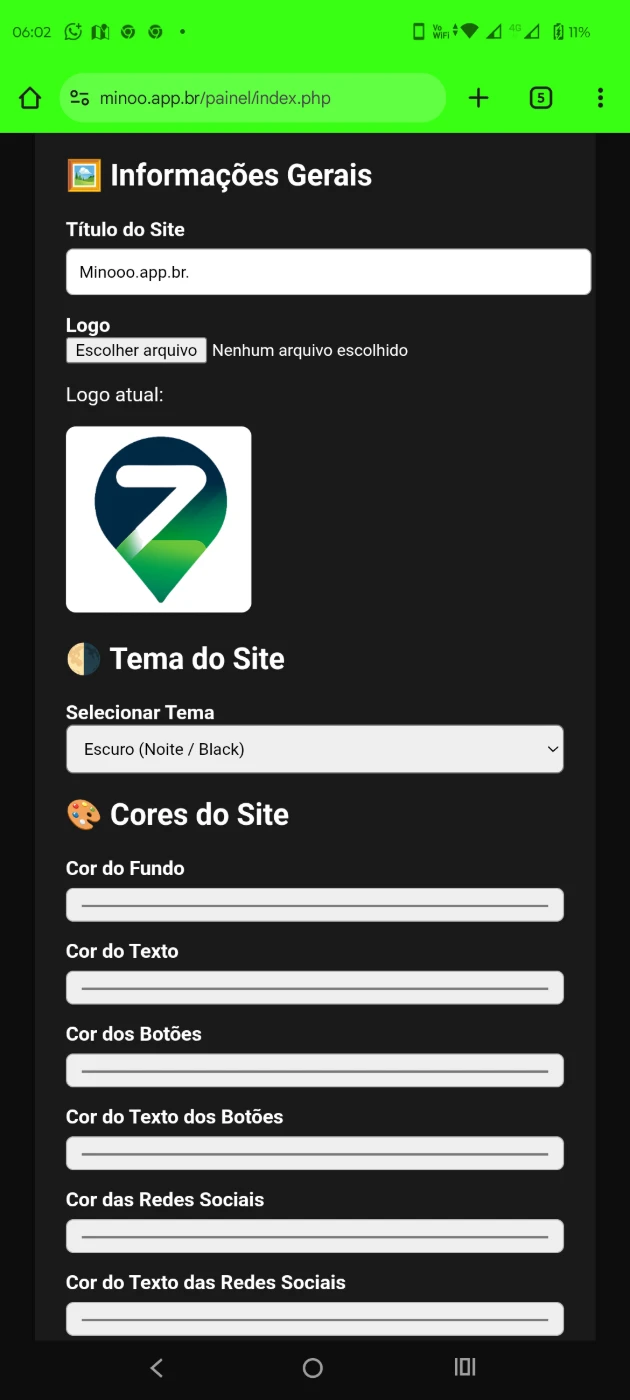
Task: Open the recent apps view
Action: click(465, 1368)
